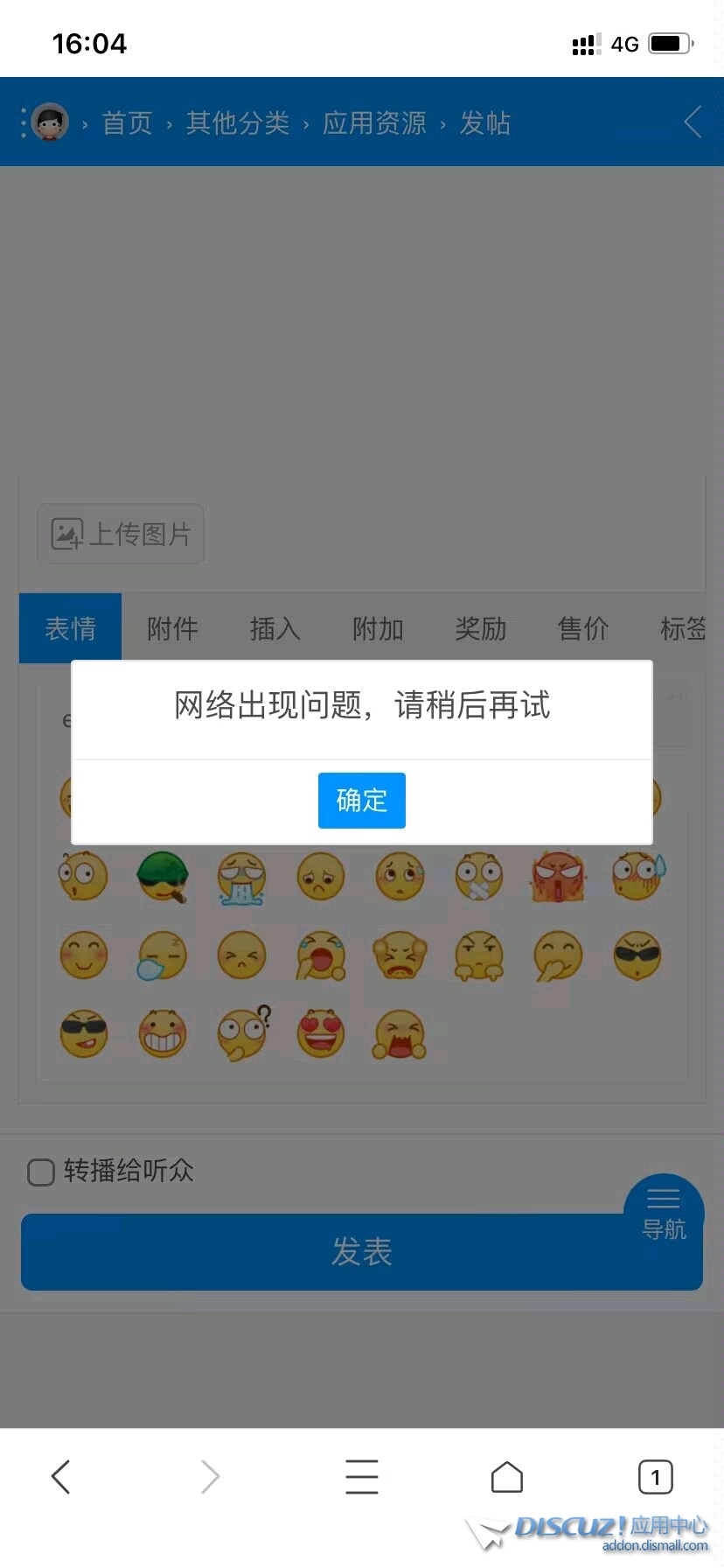Open the 其他分类 breadcrumb link
This screenshot has width=724, height=1568.
(238, 123)
